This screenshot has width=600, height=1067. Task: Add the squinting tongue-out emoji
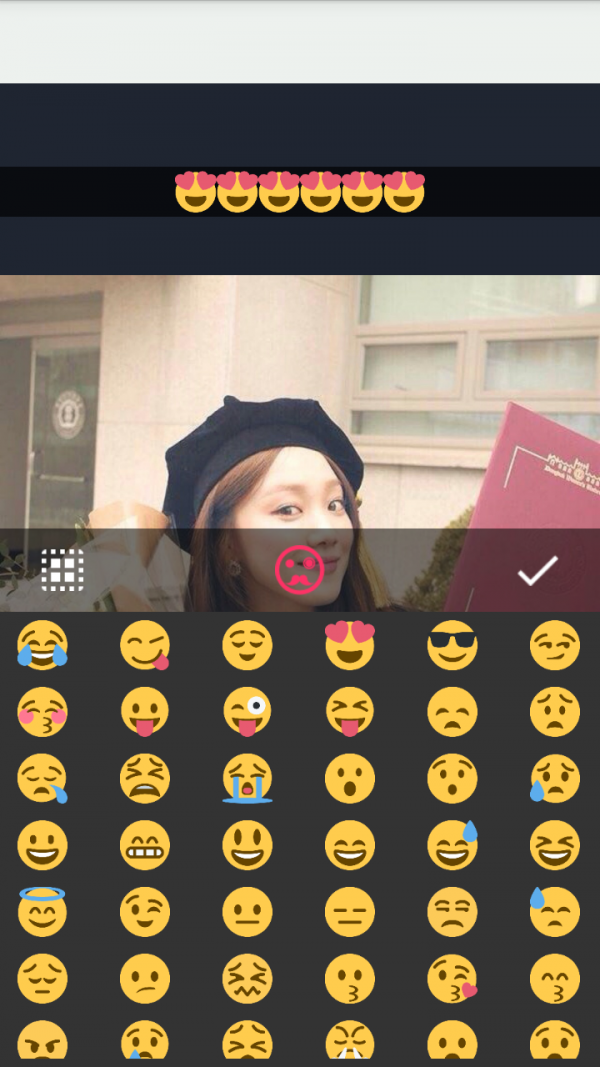(349, 712)
